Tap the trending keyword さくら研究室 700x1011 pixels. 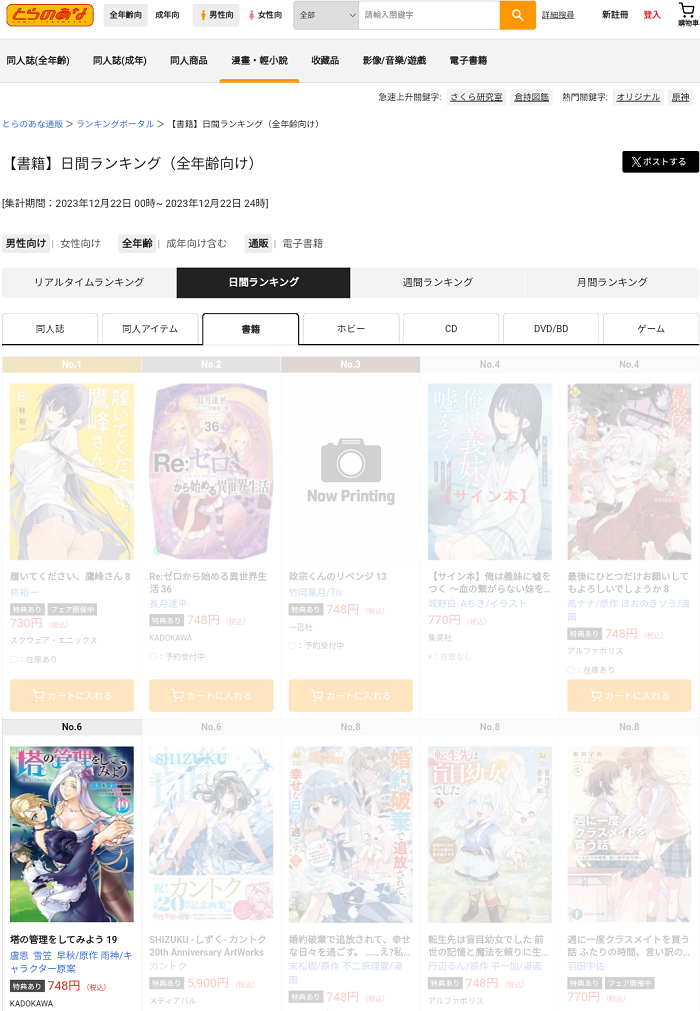(x=476, y=97)
